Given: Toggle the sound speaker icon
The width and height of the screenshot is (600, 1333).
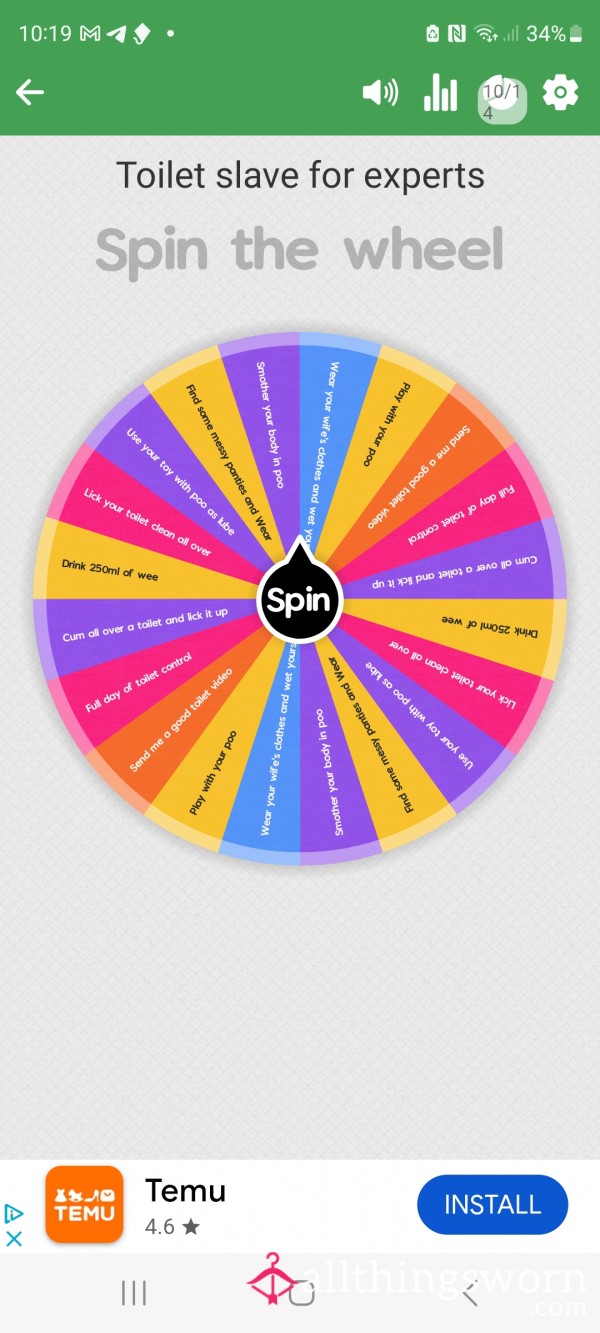Looking at the screenshot, I should (379, 93).
